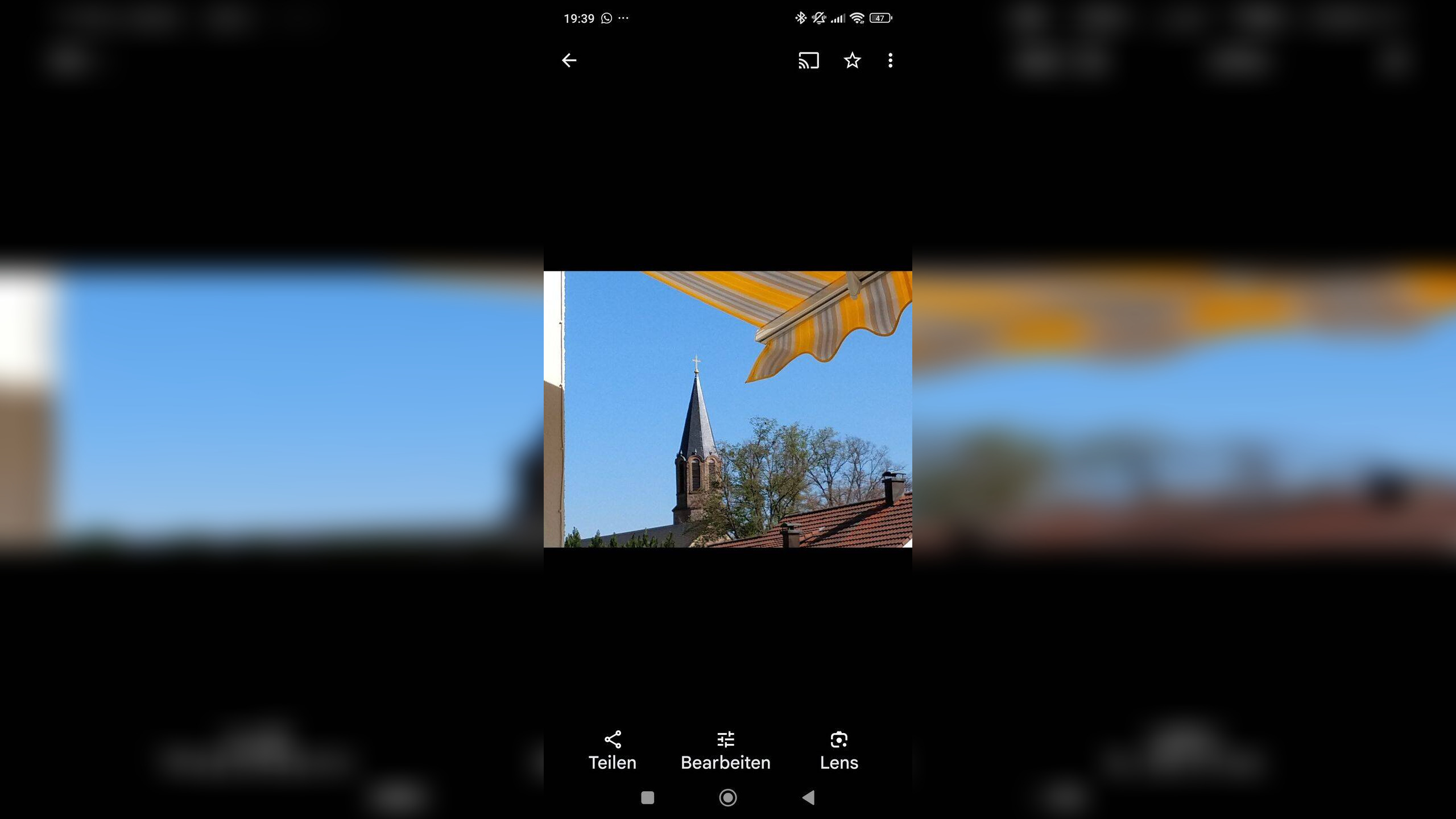Image resolution: width=1456 pixels, height=819 pixels.
Task: Go back using the top arrow
Action: pyautogui.click(x=569, y=60)
